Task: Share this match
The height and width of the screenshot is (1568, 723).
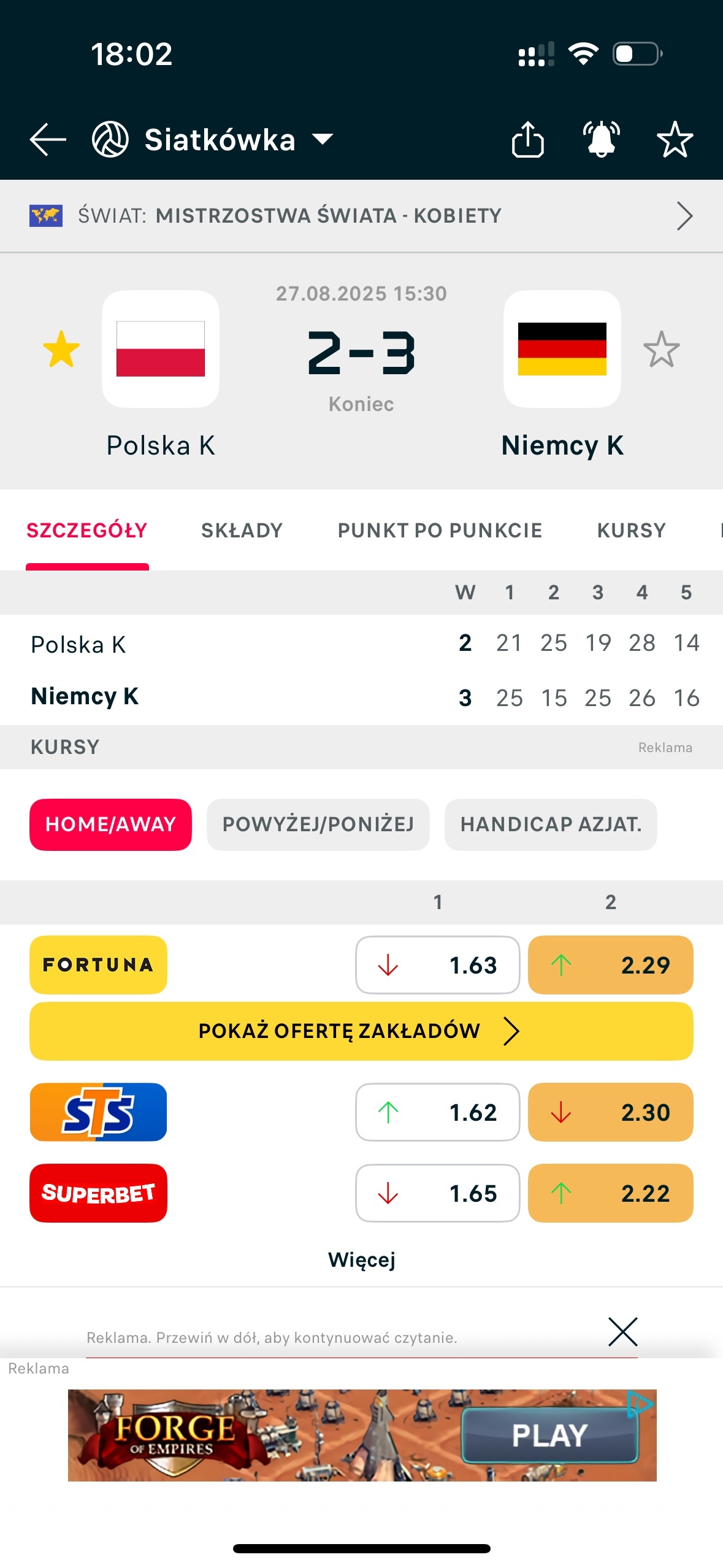Action: pos(527,139)
